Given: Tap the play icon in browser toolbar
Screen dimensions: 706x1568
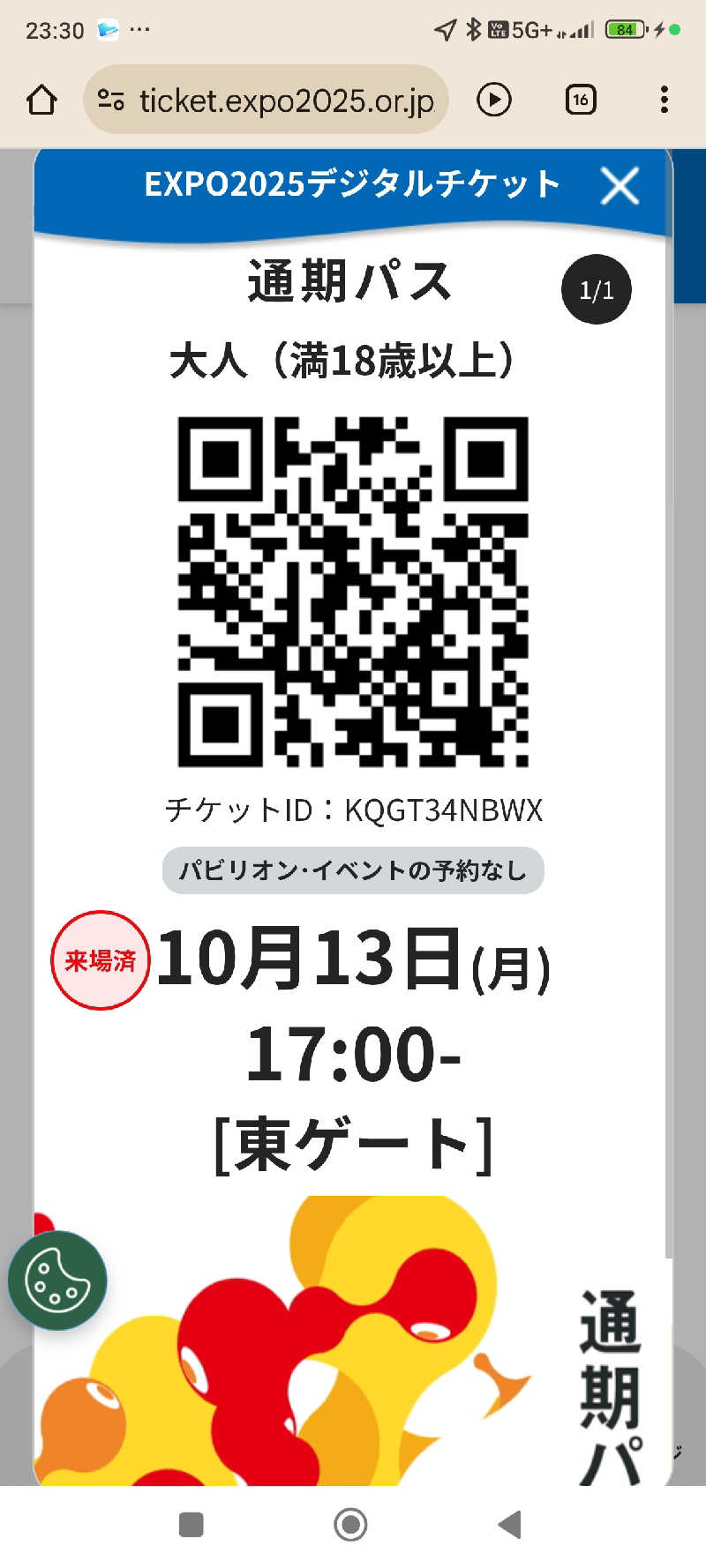Looking at the screenshot, I should pos(494,100).
